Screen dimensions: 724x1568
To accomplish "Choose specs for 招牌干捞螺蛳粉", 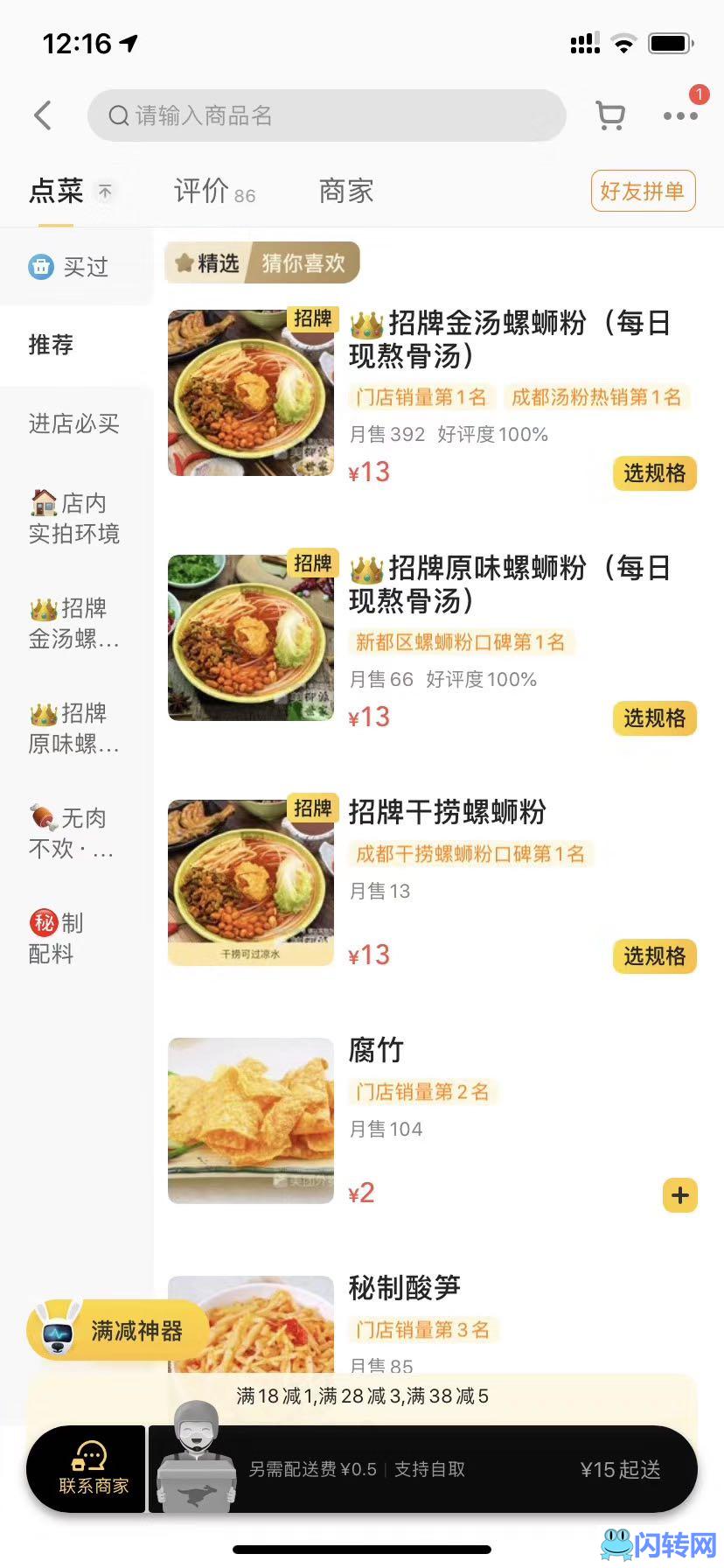I will tap(654, 956).
